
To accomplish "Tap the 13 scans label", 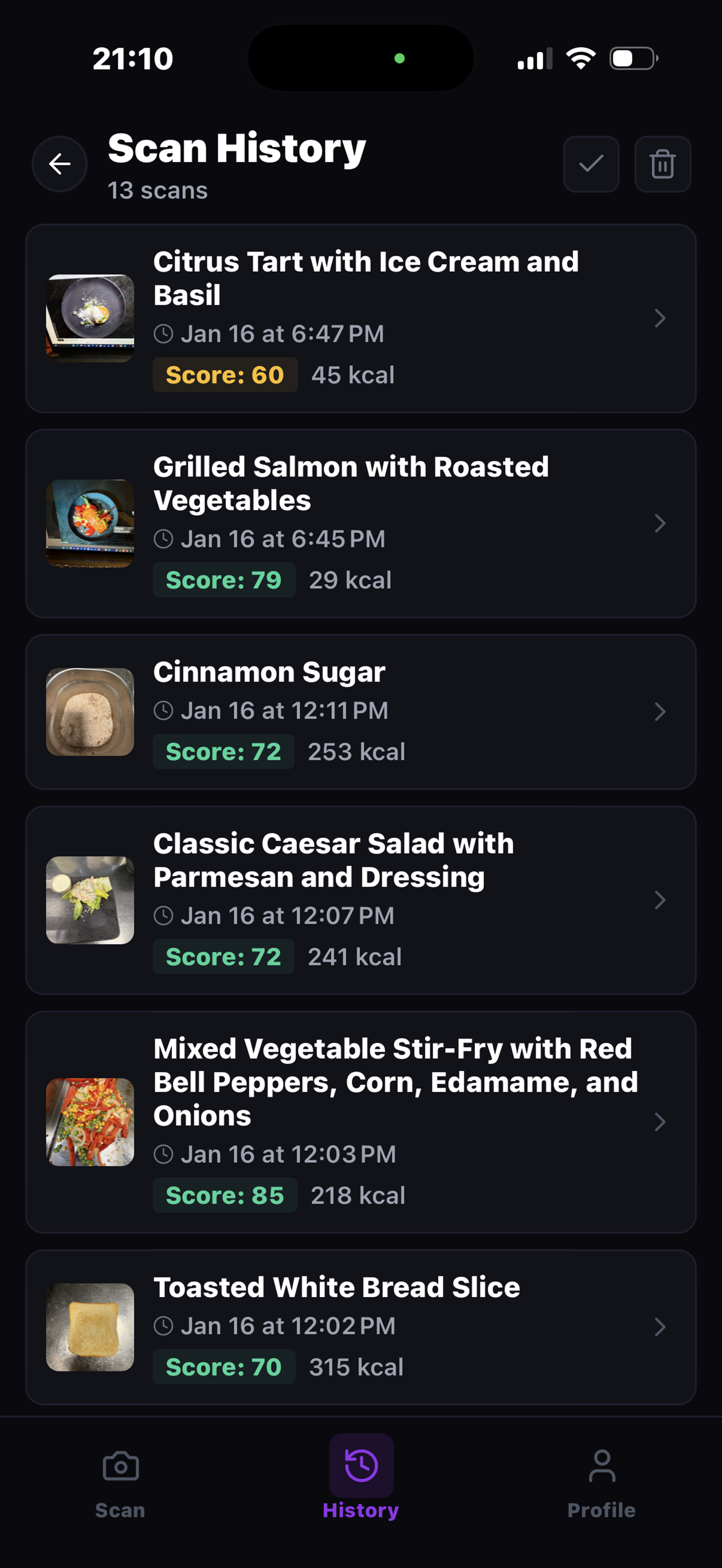I will pos(158,190).
